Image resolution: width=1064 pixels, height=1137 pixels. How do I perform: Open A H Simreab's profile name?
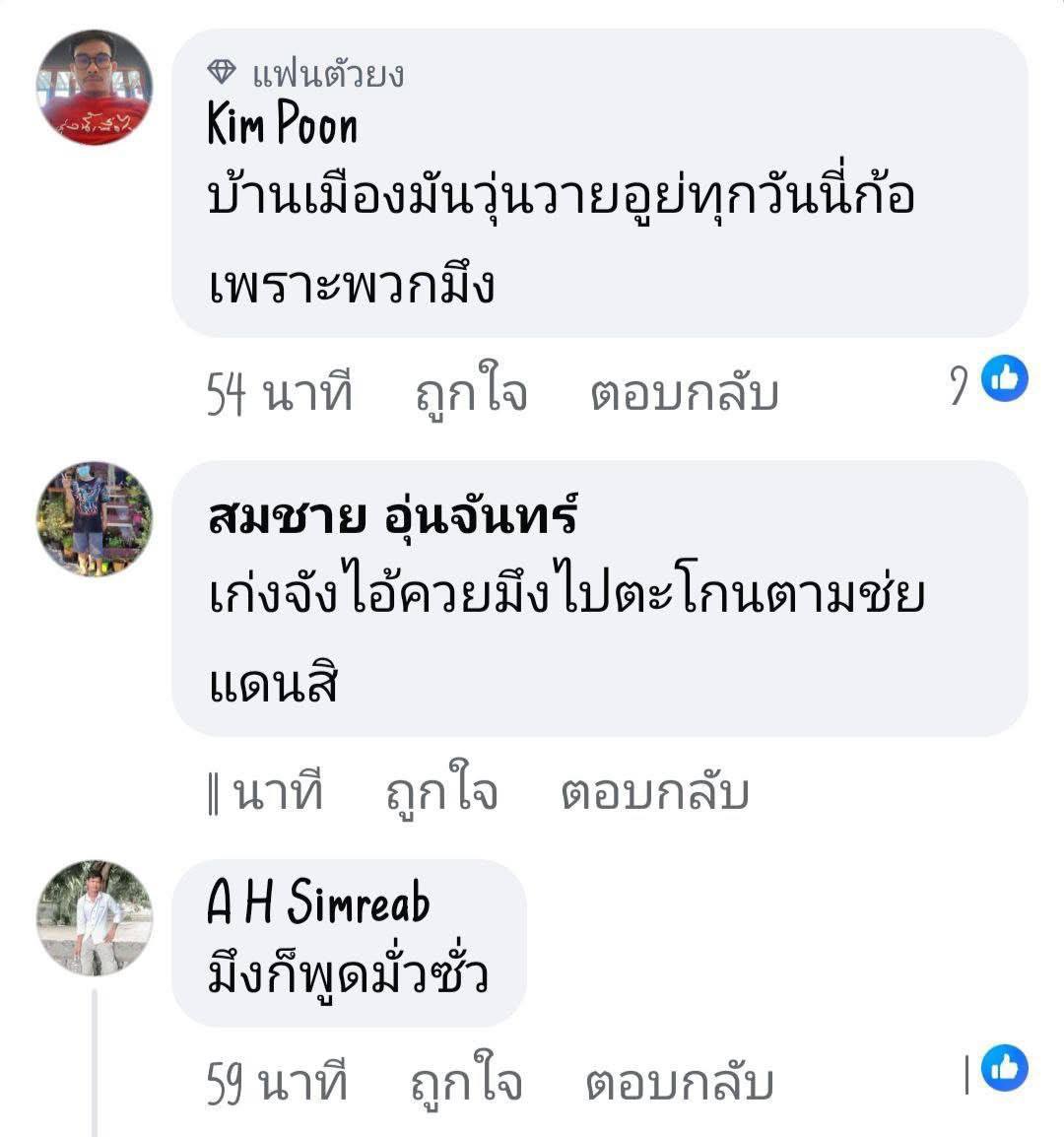318,903
